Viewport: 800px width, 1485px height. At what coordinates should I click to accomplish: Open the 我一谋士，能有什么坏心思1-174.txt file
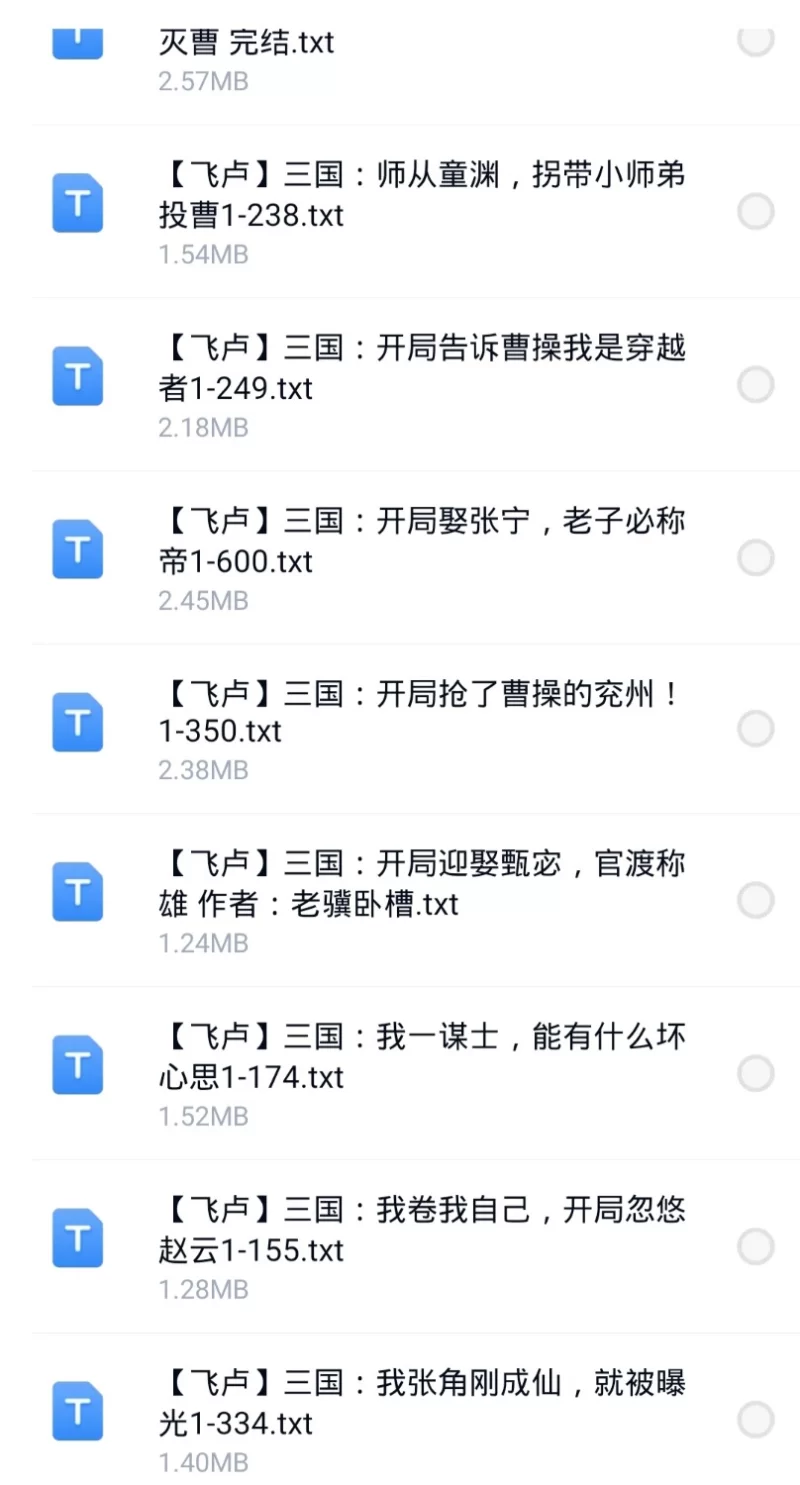coord(420,1057)
